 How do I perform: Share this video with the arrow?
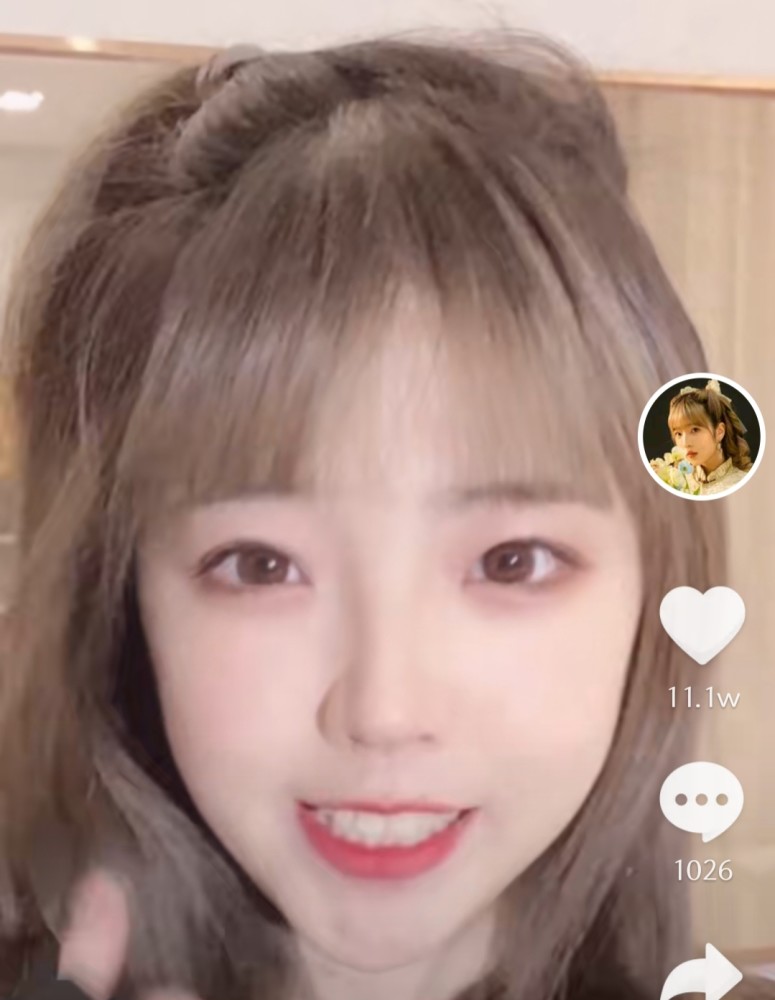(708, 973)
